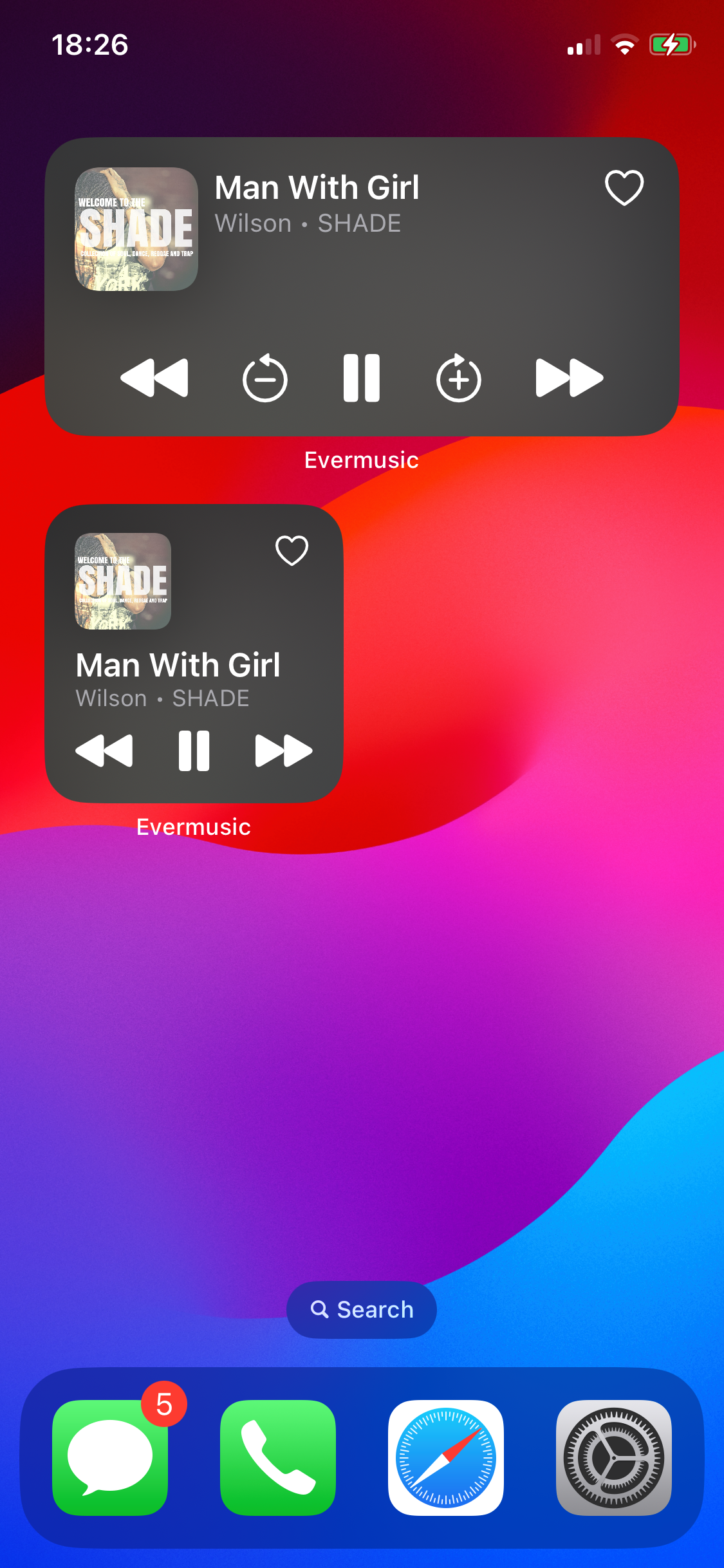Rewind a few seconds in large widget

click(x=265, y=378)
